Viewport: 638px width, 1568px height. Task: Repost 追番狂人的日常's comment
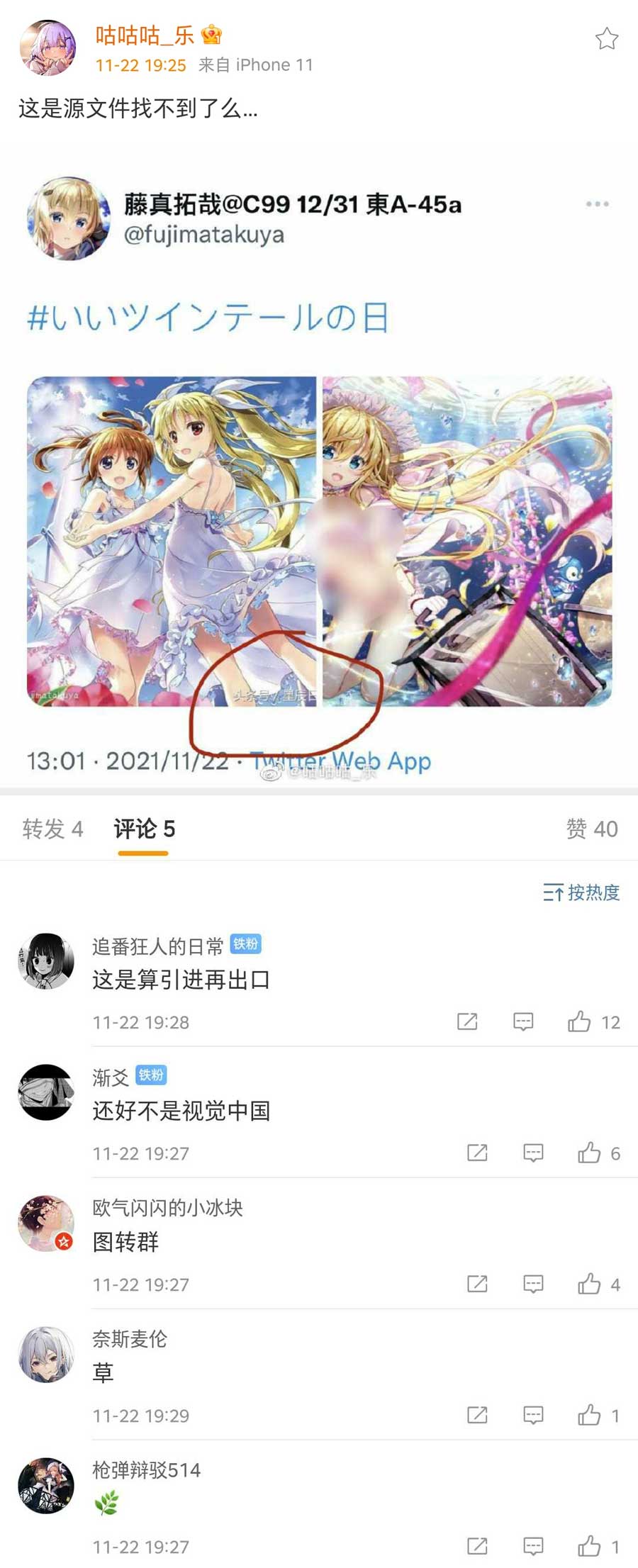point(467,1021)
